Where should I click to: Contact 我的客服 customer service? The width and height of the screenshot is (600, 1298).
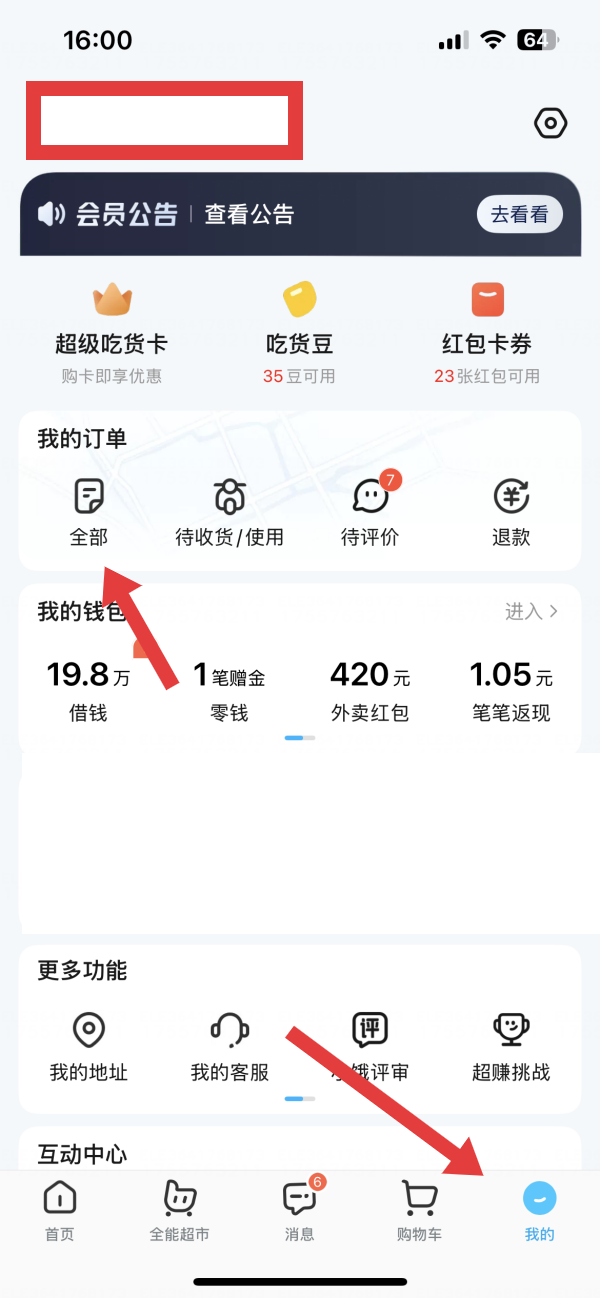click(x=229, y=1046)
